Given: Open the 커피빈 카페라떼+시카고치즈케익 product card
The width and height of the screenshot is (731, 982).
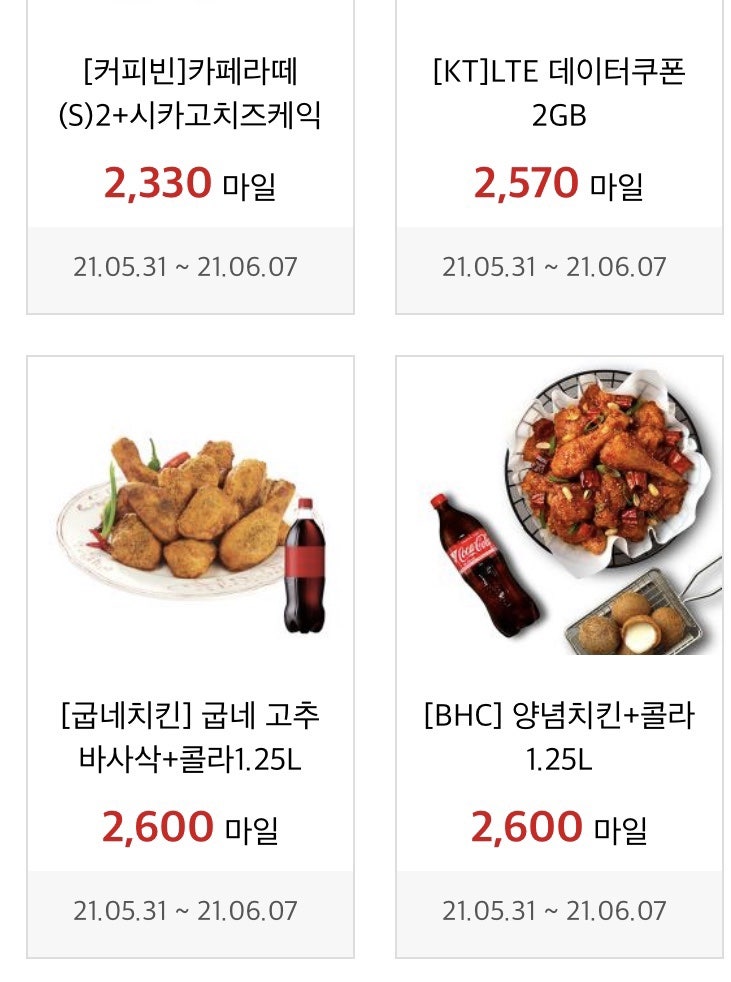Looking at the screenshot, I should (x=190, y=95).
